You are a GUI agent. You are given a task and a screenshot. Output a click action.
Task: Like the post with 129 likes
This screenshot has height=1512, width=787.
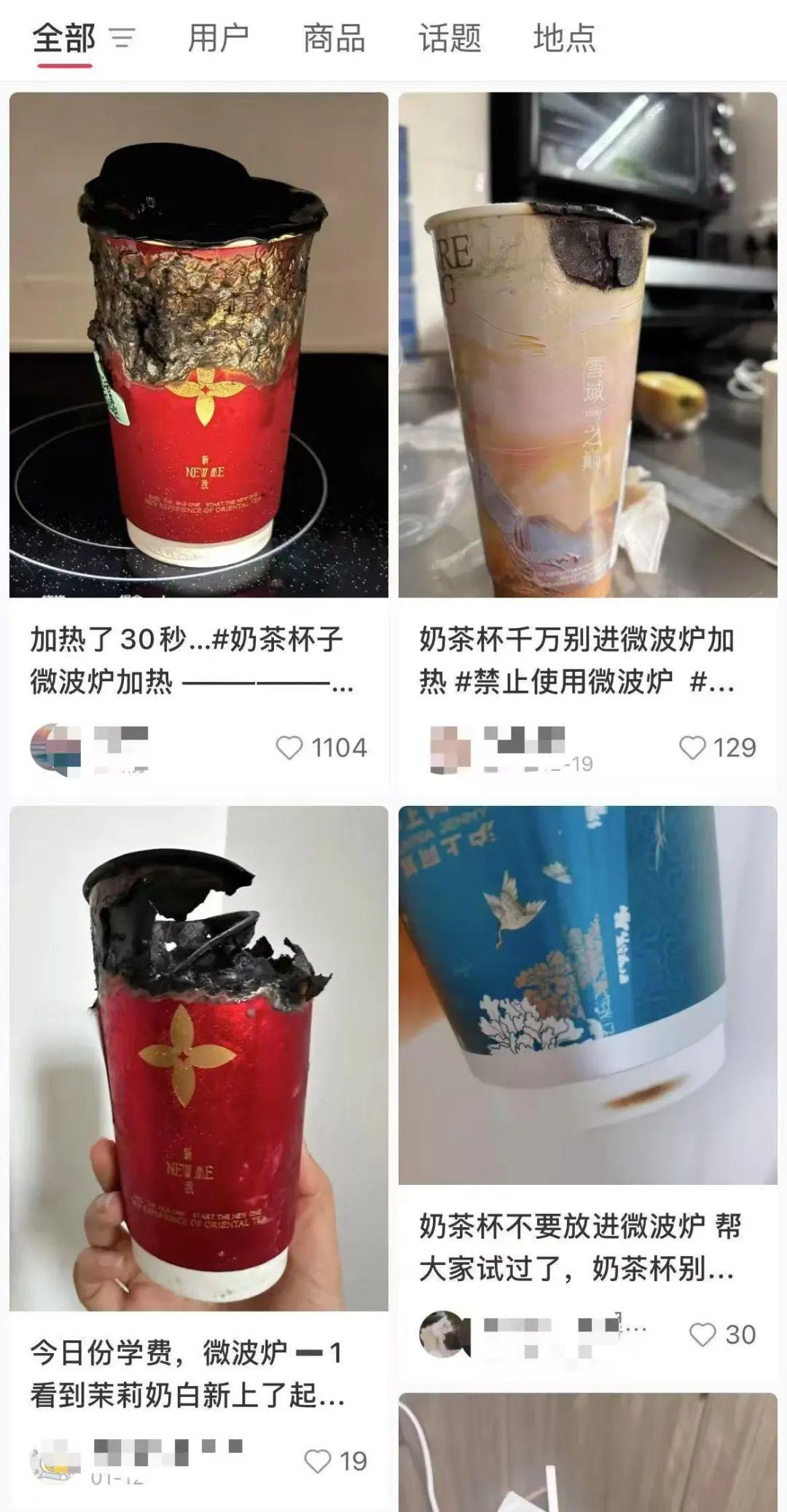692,748
